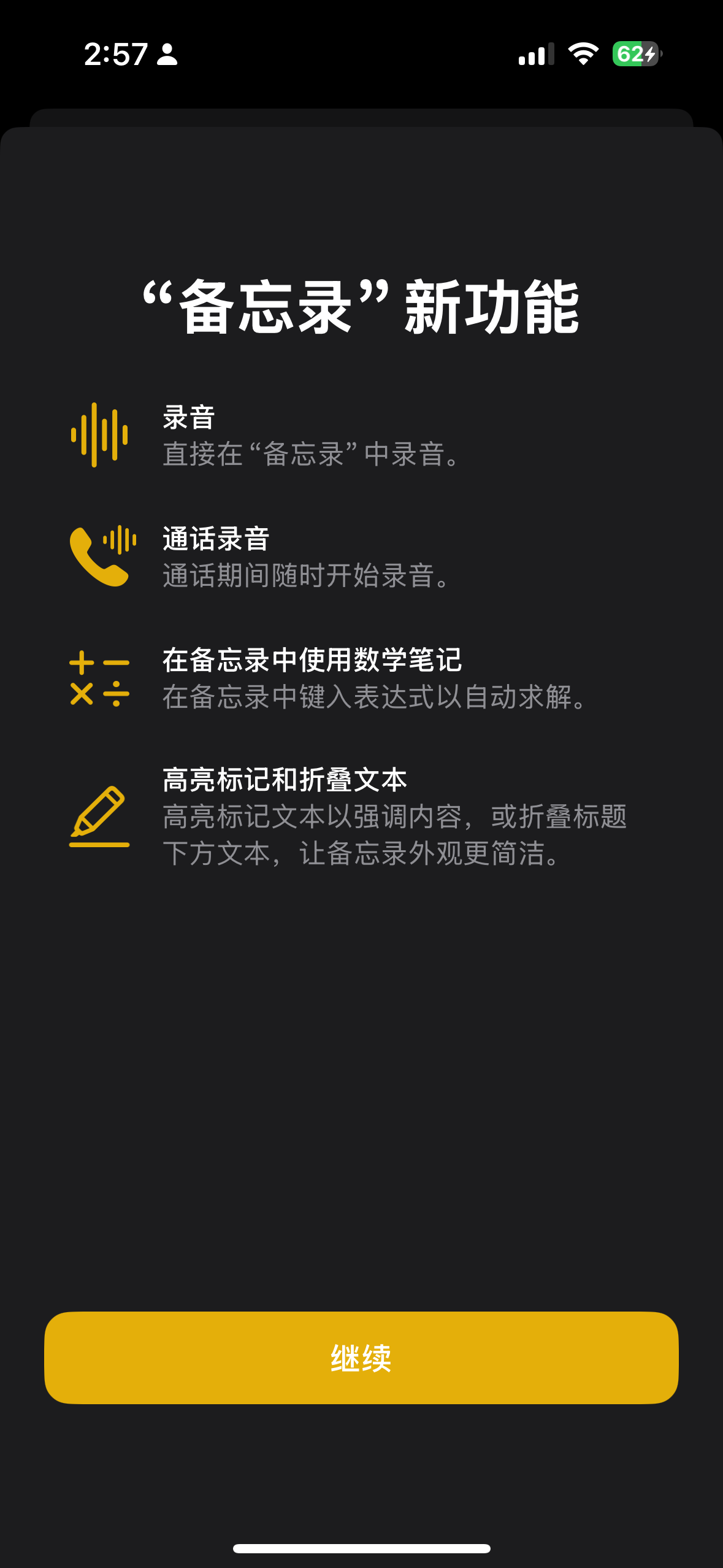Tap the 在备忘录中使用数学笔记 heading
Screen dimensions: 723x1568
(313, 662)
